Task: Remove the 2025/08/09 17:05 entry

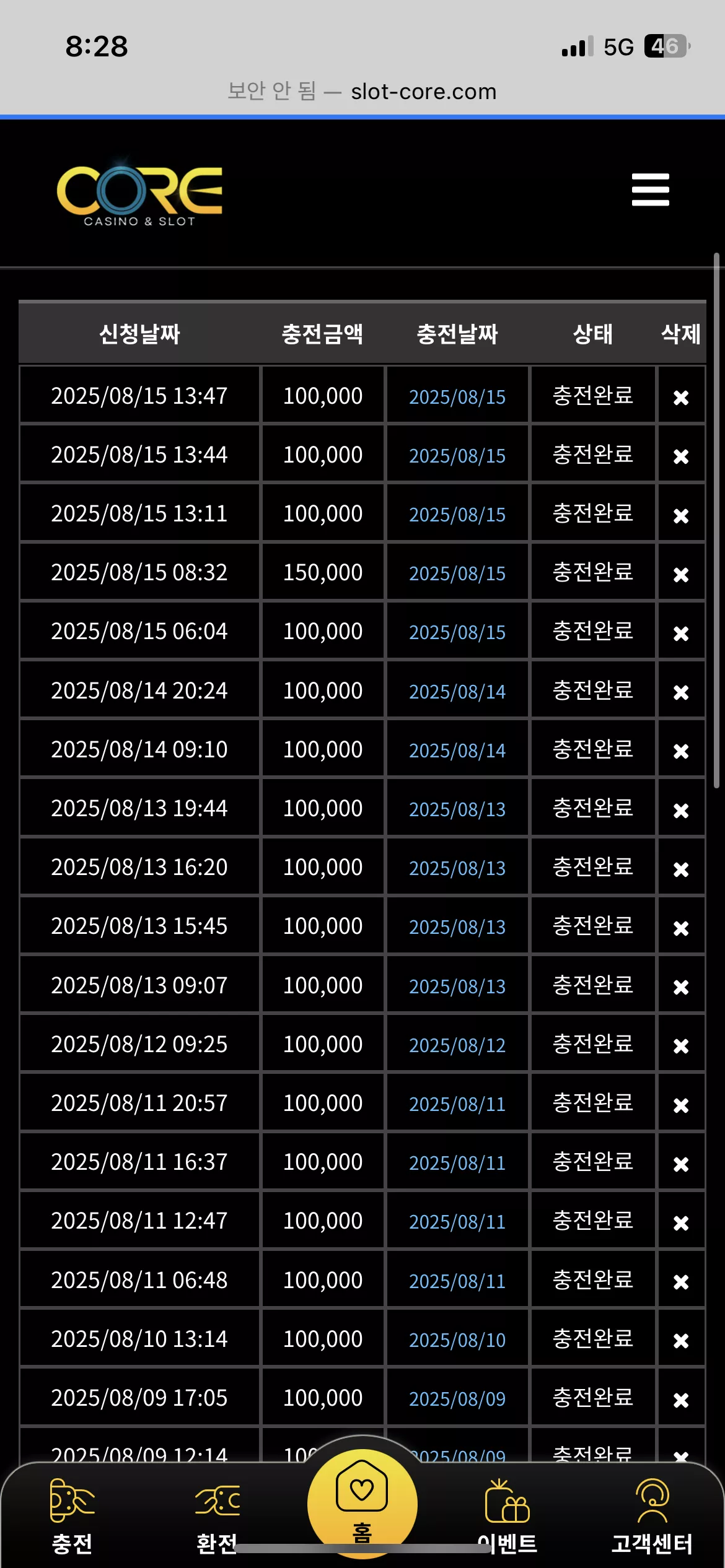Action: click(681, 1400)
